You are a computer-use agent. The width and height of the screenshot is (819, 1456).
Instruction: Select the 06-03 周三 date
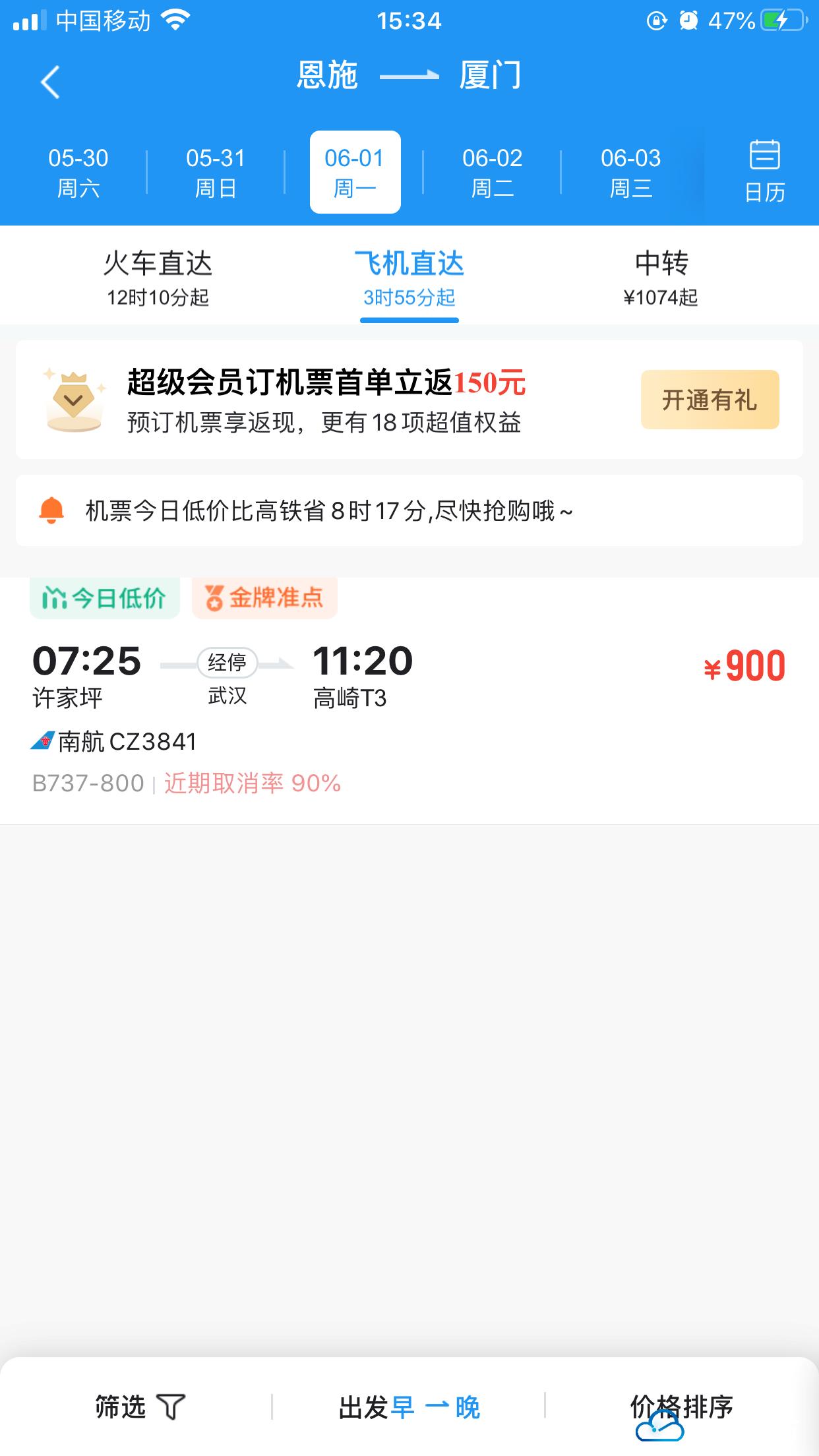click(630, 172)
